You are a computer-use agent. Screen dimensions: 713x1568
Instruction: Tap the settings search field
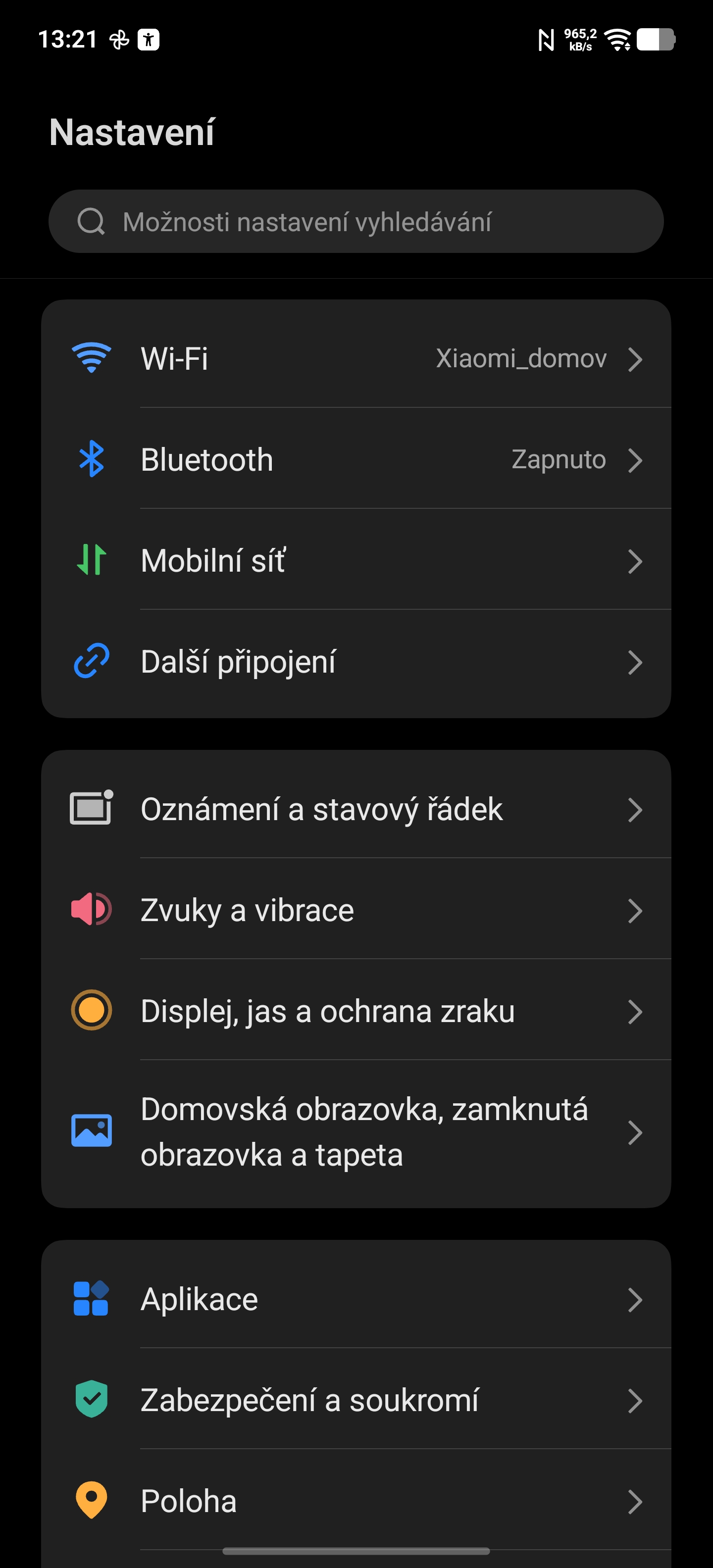356,222
